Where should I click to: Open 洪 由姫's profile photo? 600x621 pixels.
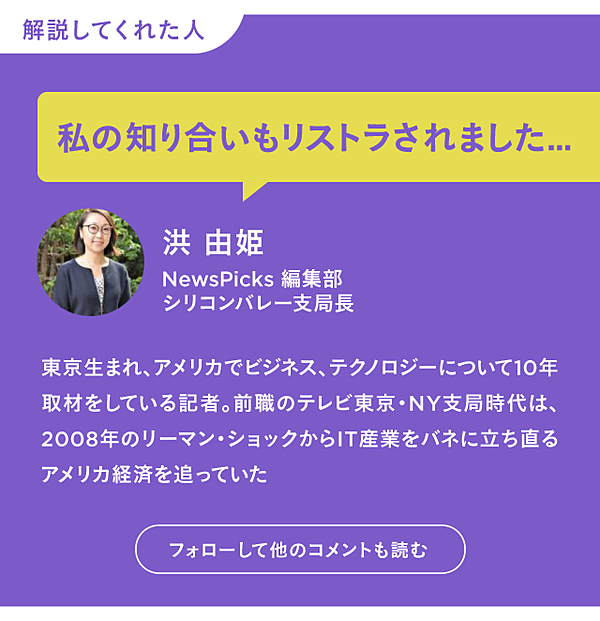tap(91, 262)
